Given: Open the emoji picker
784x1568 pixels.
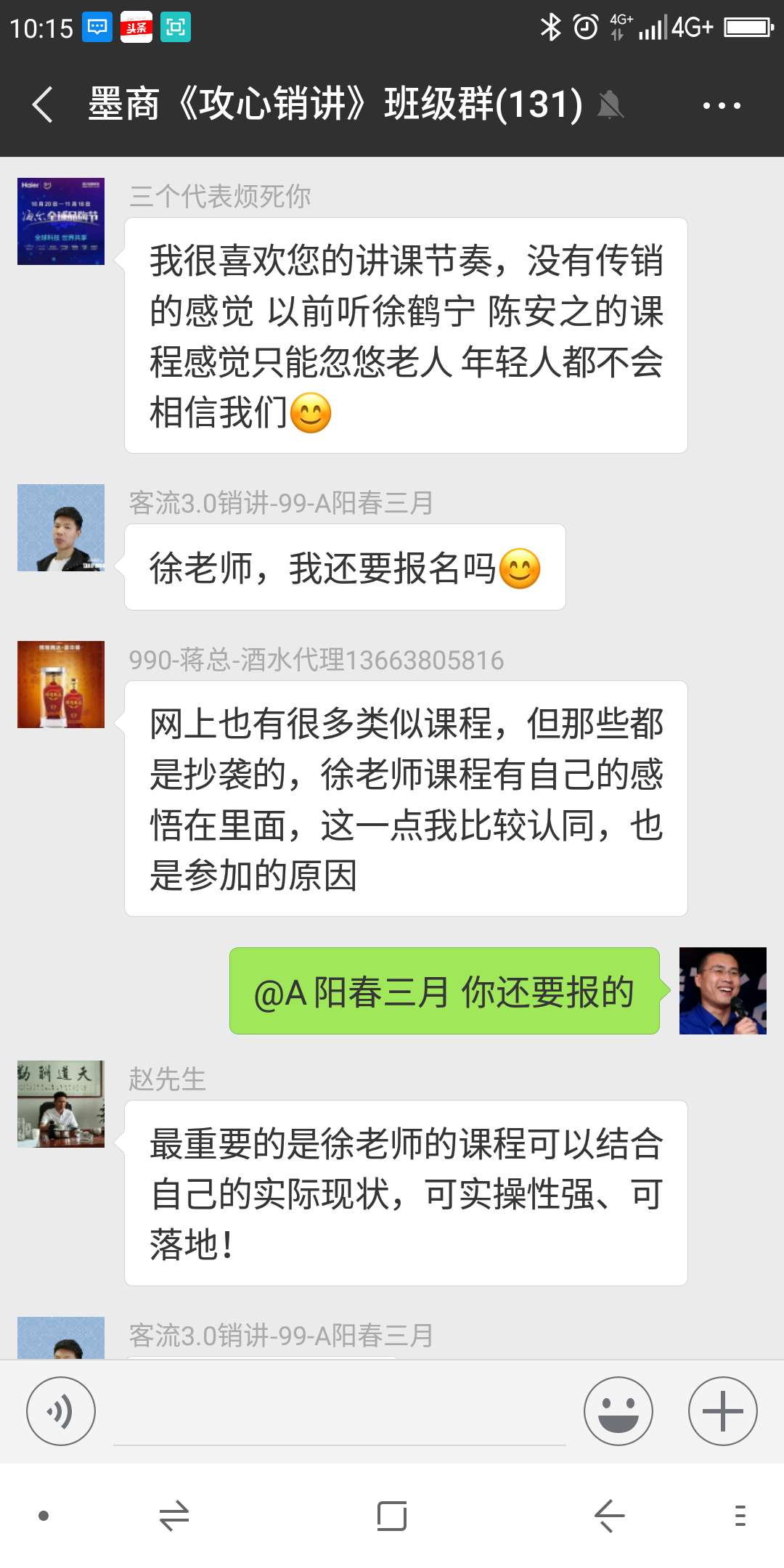Looking at the screenshot, I should 618,1410.
